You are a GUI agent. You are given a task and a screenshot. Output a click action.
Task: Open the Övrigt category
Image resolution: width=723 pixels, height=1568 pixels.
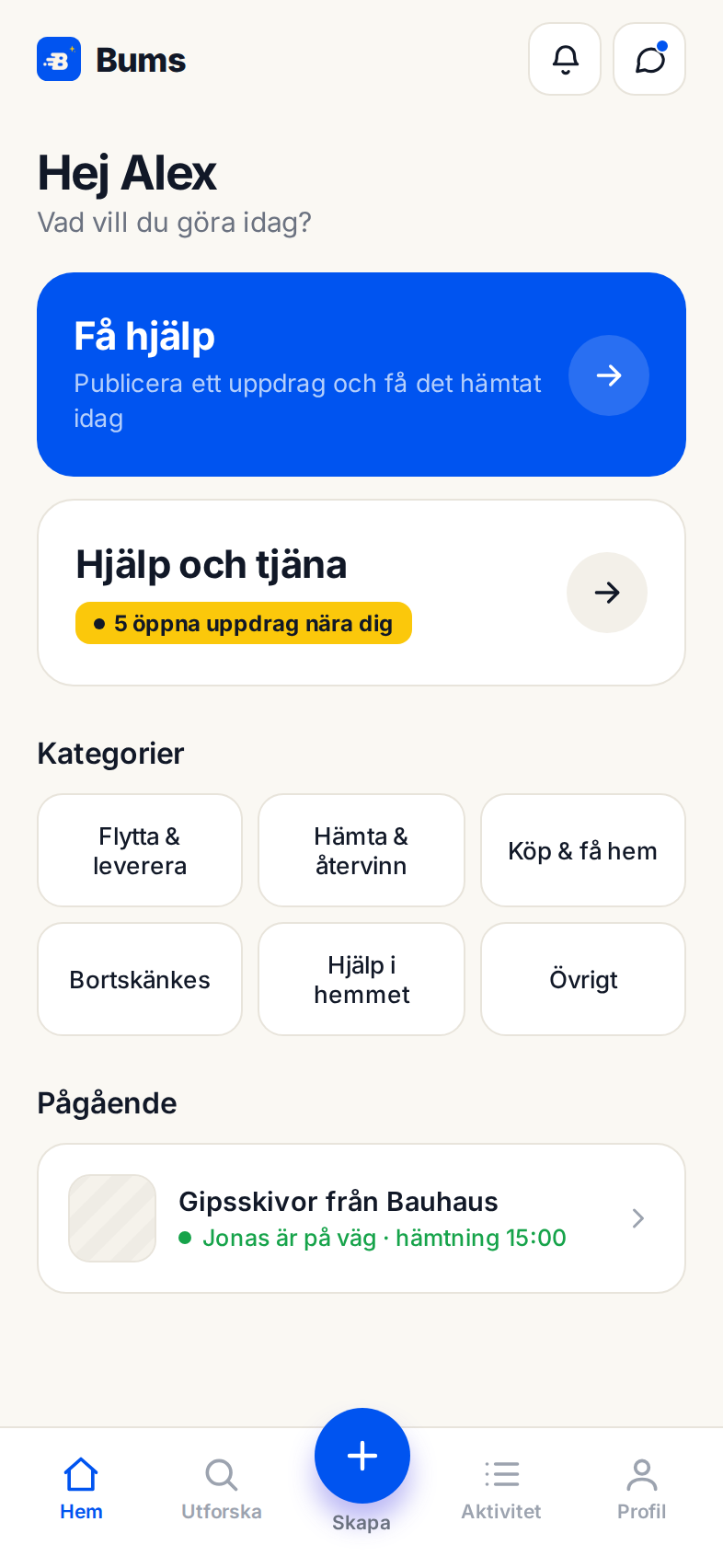(583, 979)
